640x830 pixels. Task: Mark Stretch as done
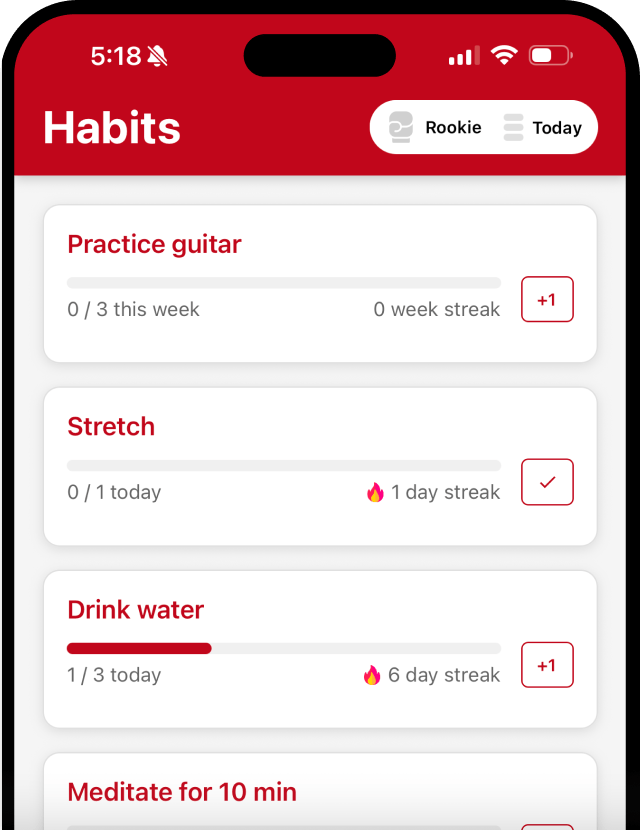tap(547, 482)
